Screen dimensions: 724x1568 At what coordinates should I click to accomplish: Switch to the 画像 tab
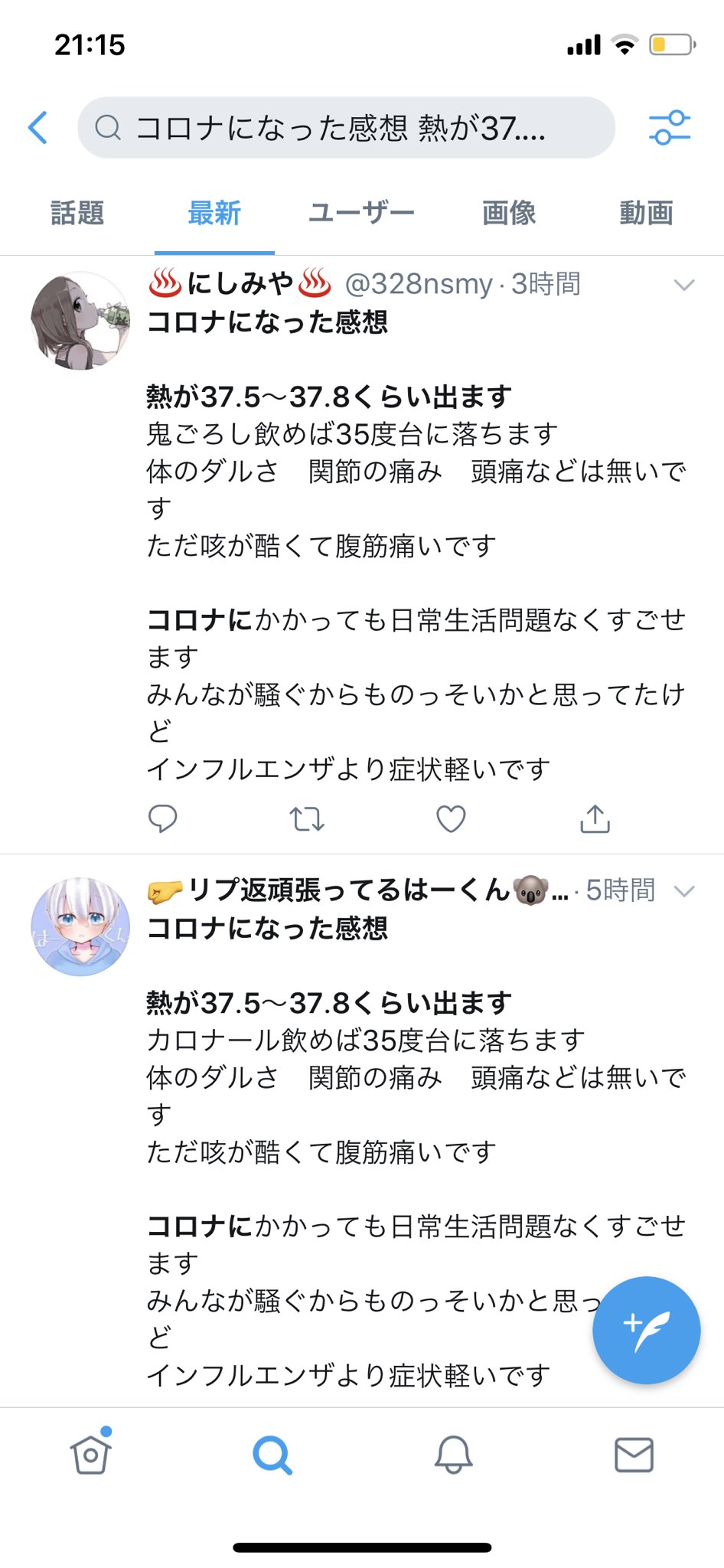[509, 213]
